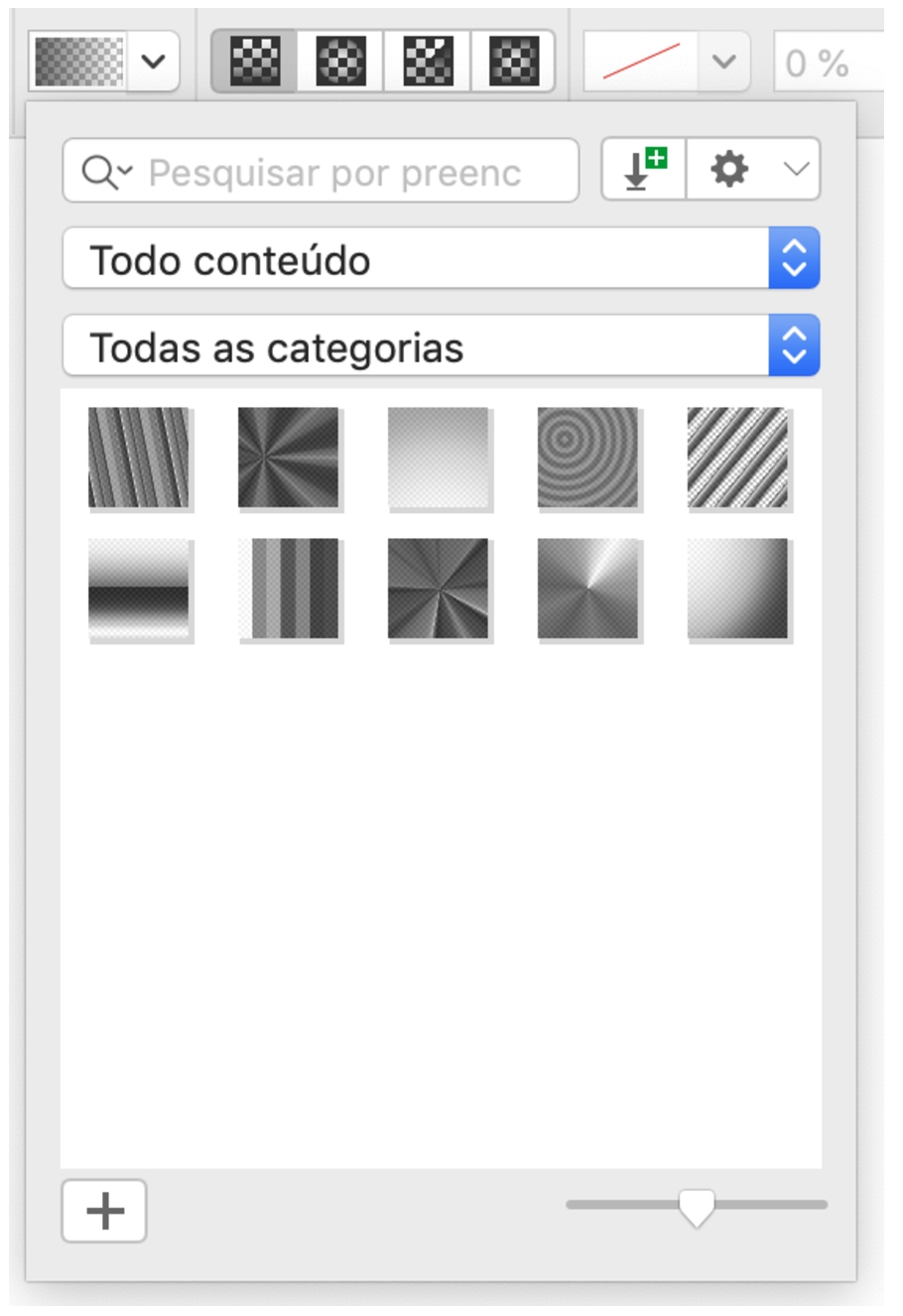The image size is (903, 1316).
Task: Add a new fill with the plus button
Action: point(104,1211)
